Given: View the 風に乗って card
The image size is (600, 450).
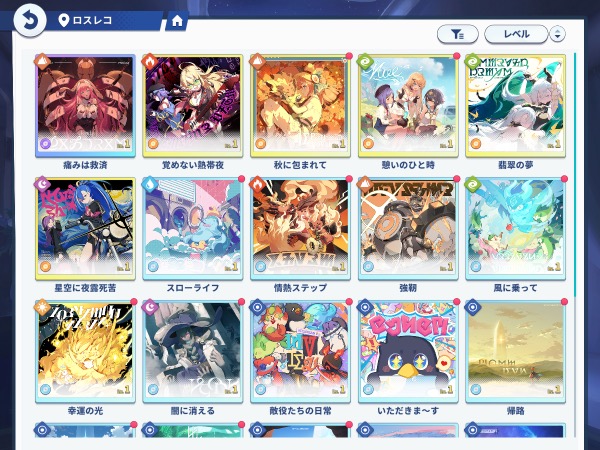Looking at the screenshot, I should 515,227.
